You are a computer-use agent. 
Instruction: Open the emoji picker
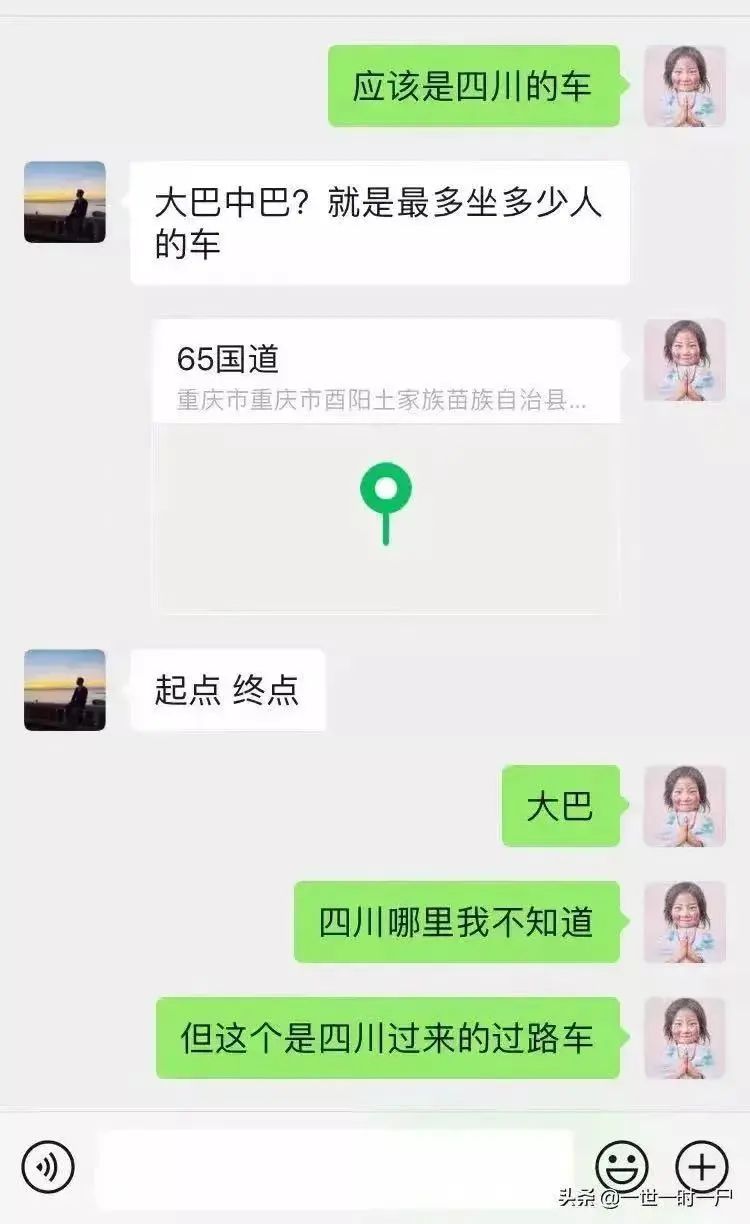tap(622, 1167)
